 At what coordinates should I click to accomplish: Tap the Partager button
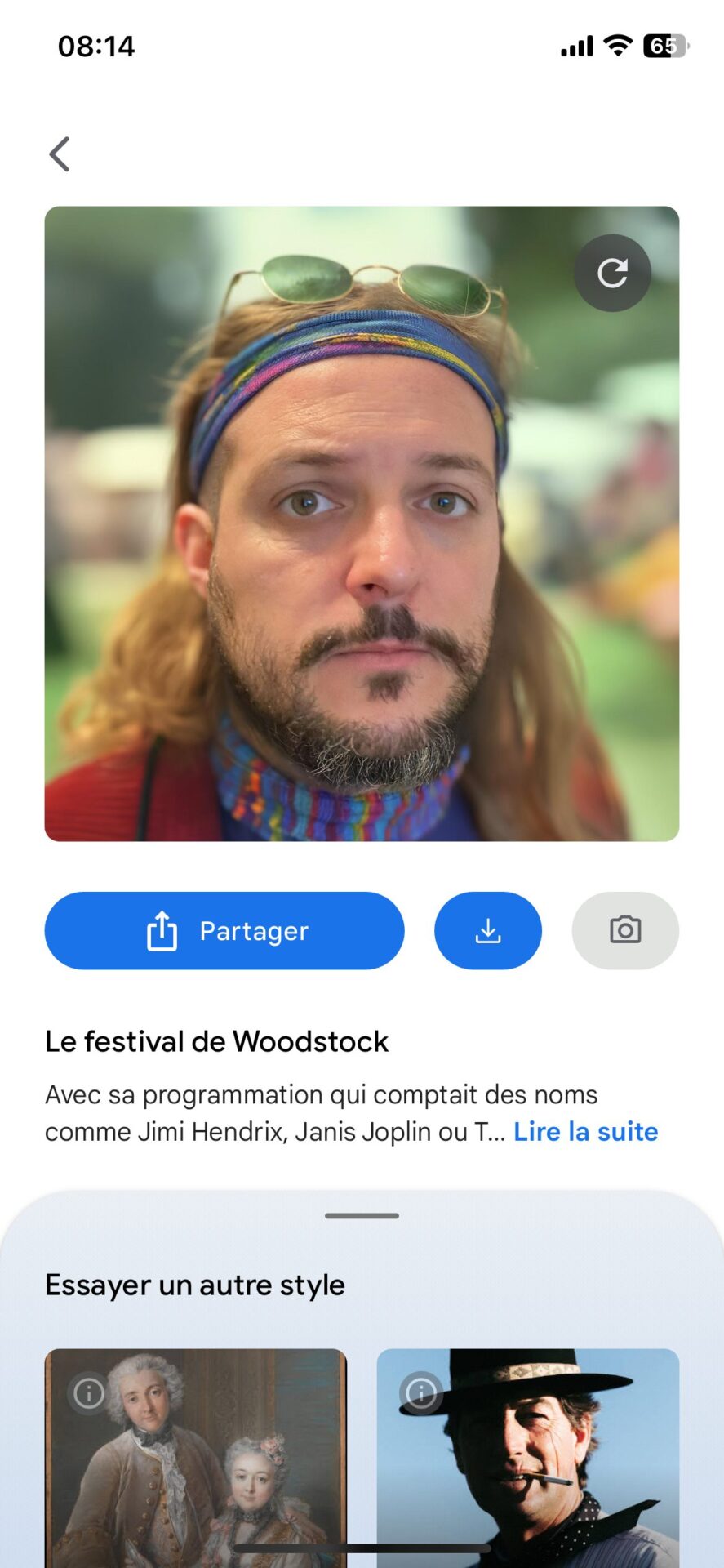pyautogui.click(x=224, y=930)
